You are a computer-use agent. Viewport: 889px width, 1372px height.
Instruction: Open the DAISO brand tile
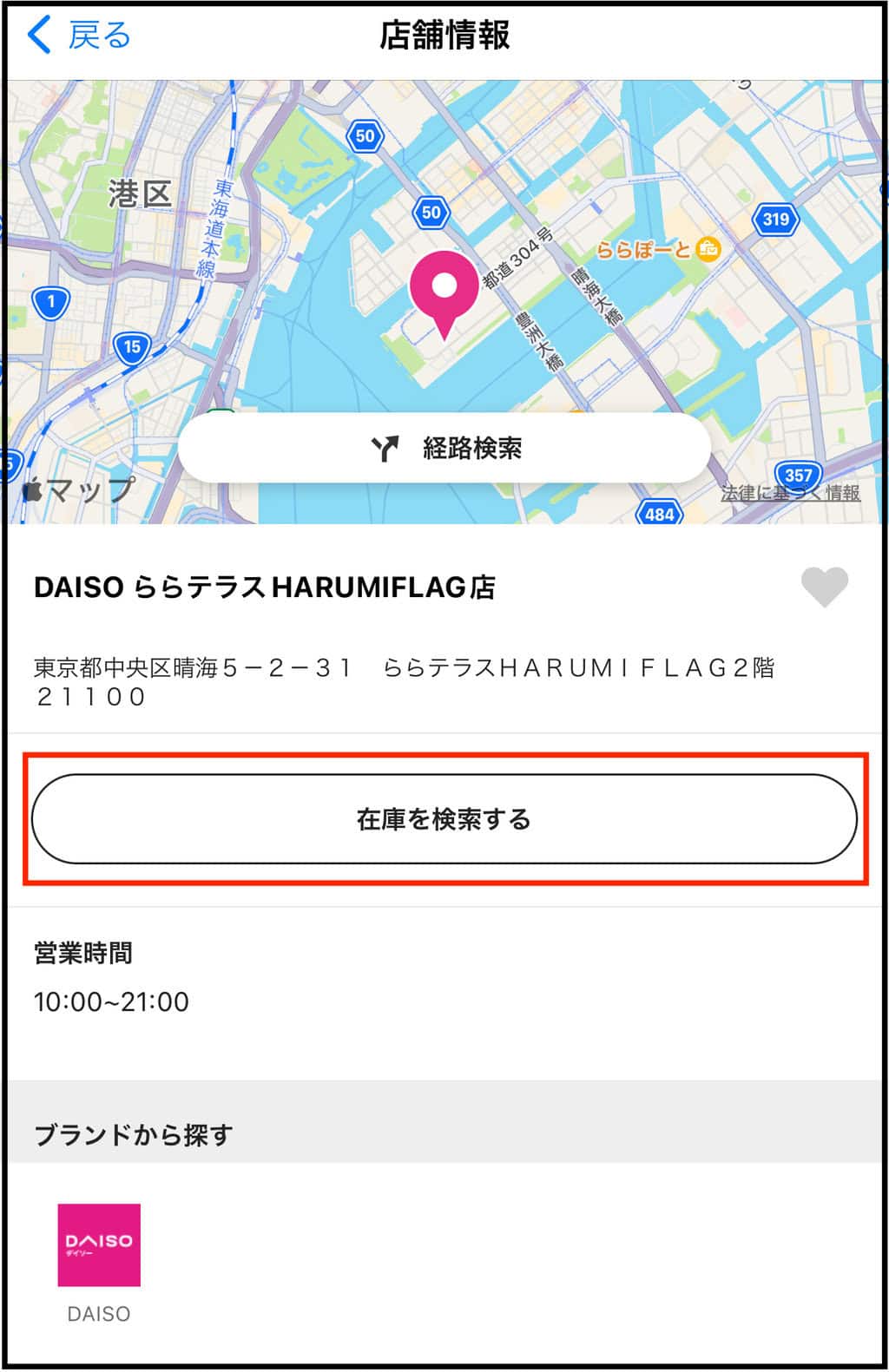pyautogui.click(x=99, y=1245)
